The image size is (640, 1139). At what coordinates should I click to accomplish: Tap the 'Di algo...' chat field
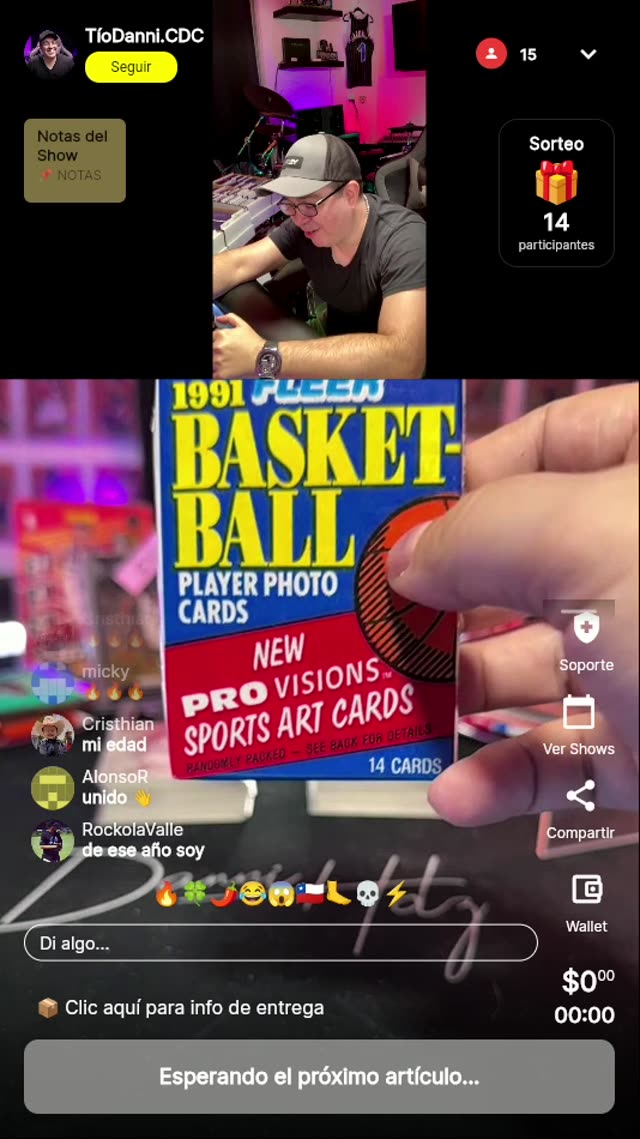point(280,943)
